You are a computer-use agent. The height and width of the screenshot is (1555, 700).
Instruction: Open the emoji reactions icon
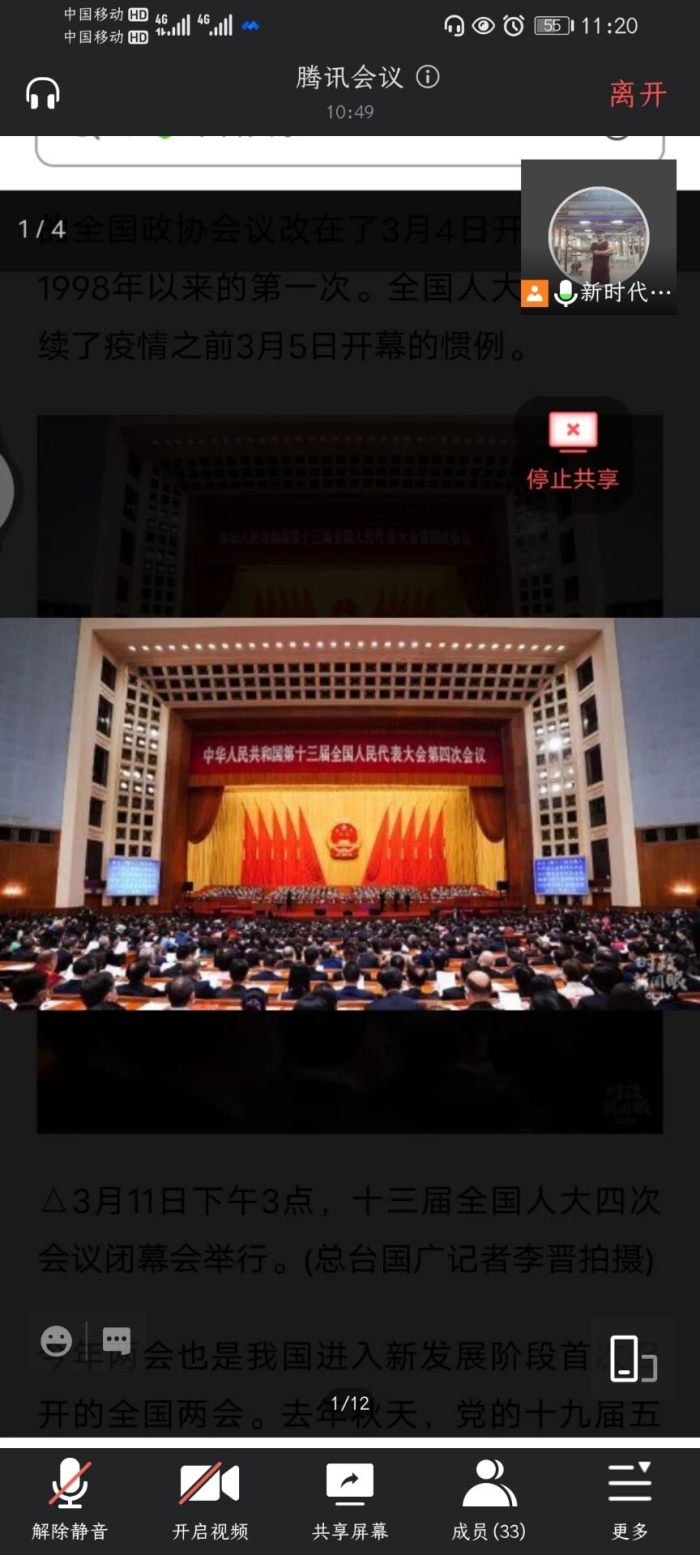57,1341
